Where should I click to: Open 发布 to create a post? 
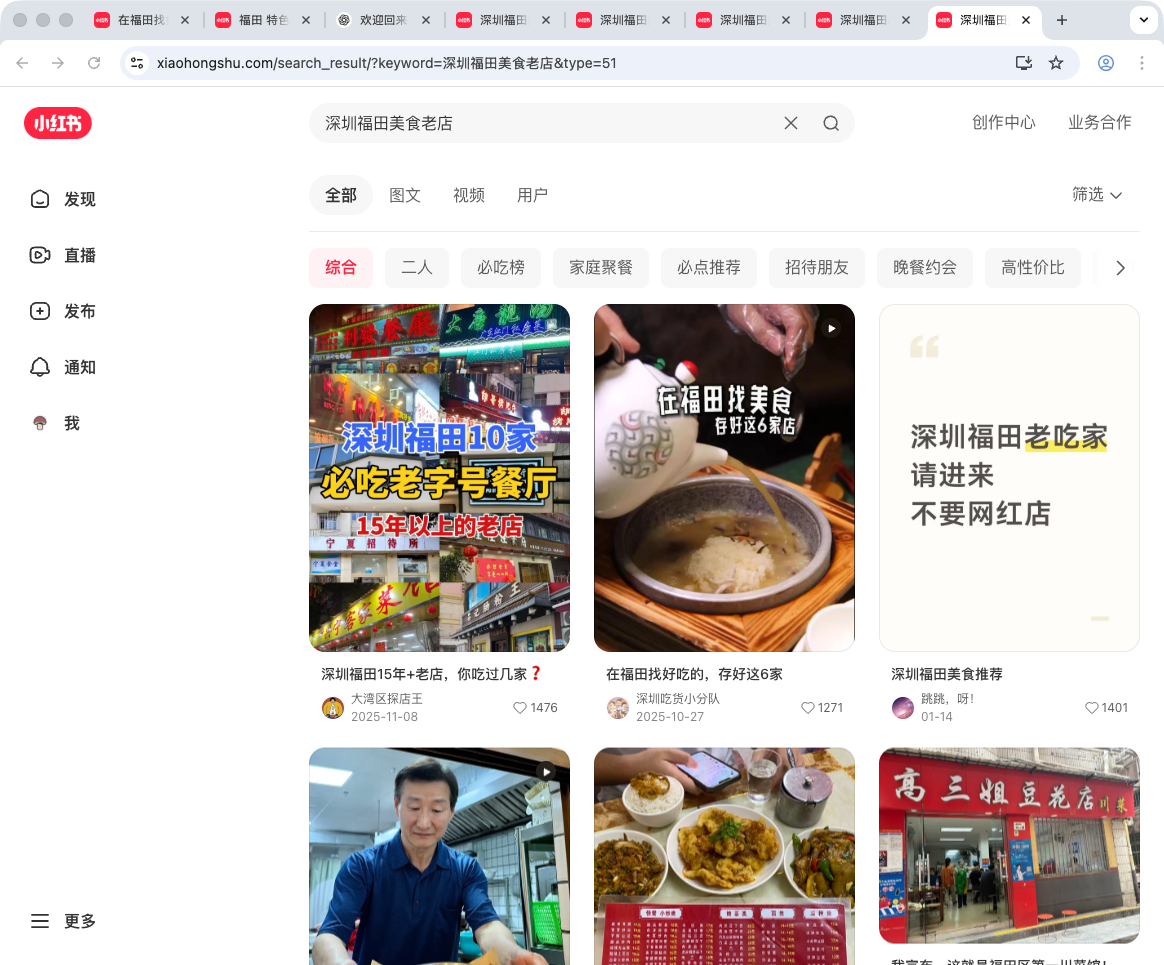coord(64,311)
